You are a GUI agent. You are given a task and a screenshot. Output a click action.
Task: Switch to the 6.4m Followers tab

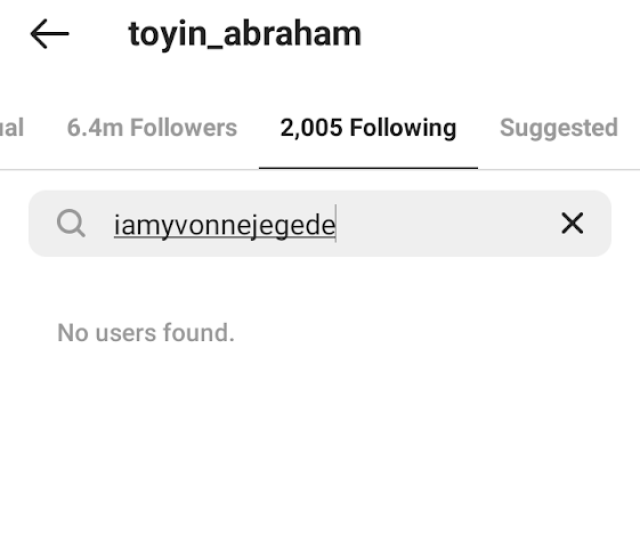tap(152, 128)
